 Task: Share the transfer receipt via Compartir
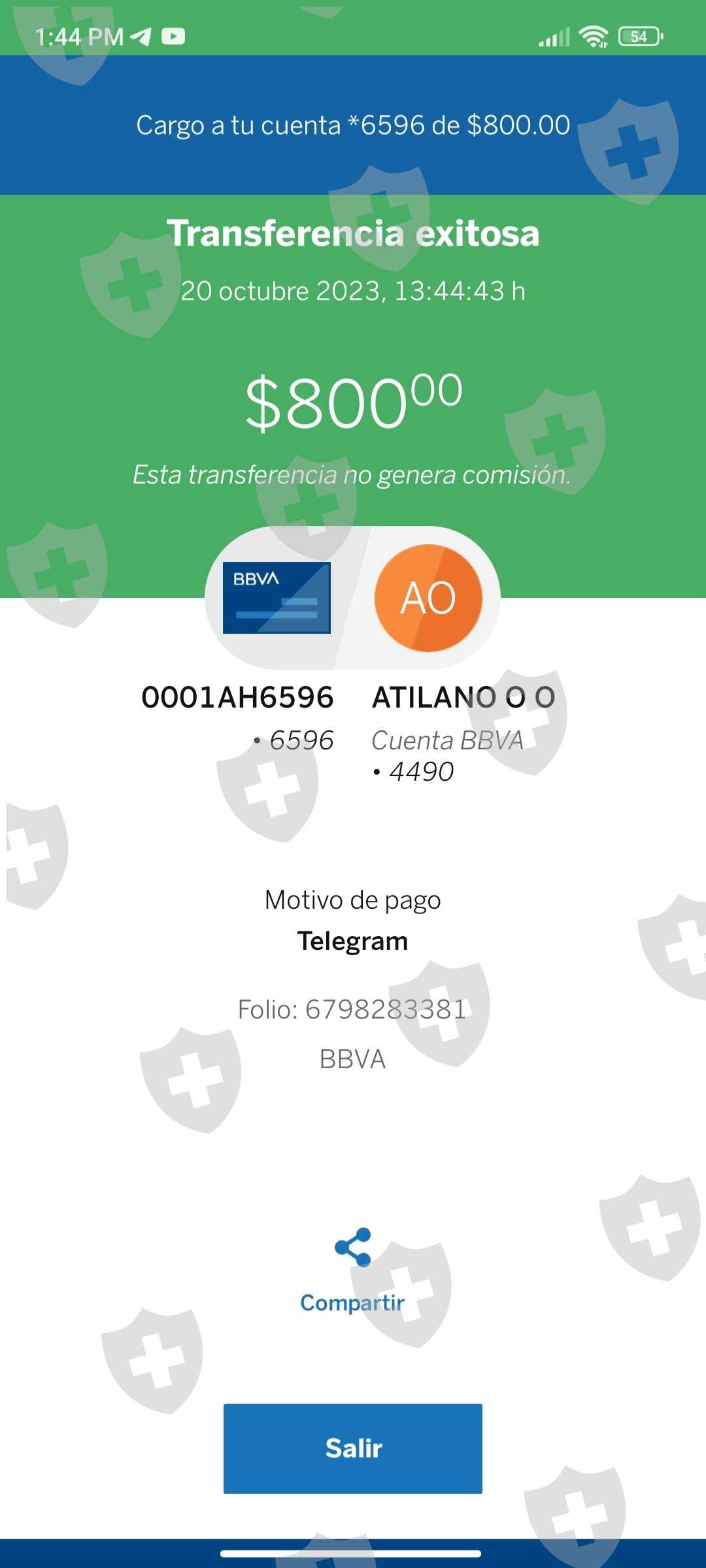pyautogui.click(x=352, y=1270)
